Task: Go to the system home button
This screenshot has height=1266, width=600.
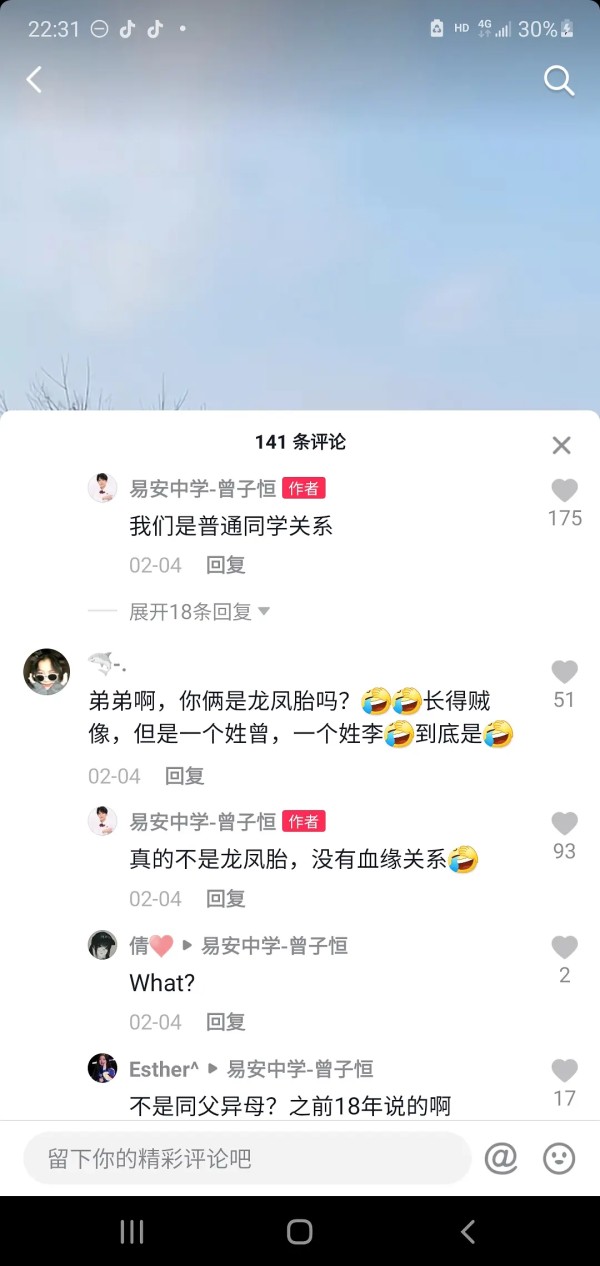Action: coord(300,1232)
